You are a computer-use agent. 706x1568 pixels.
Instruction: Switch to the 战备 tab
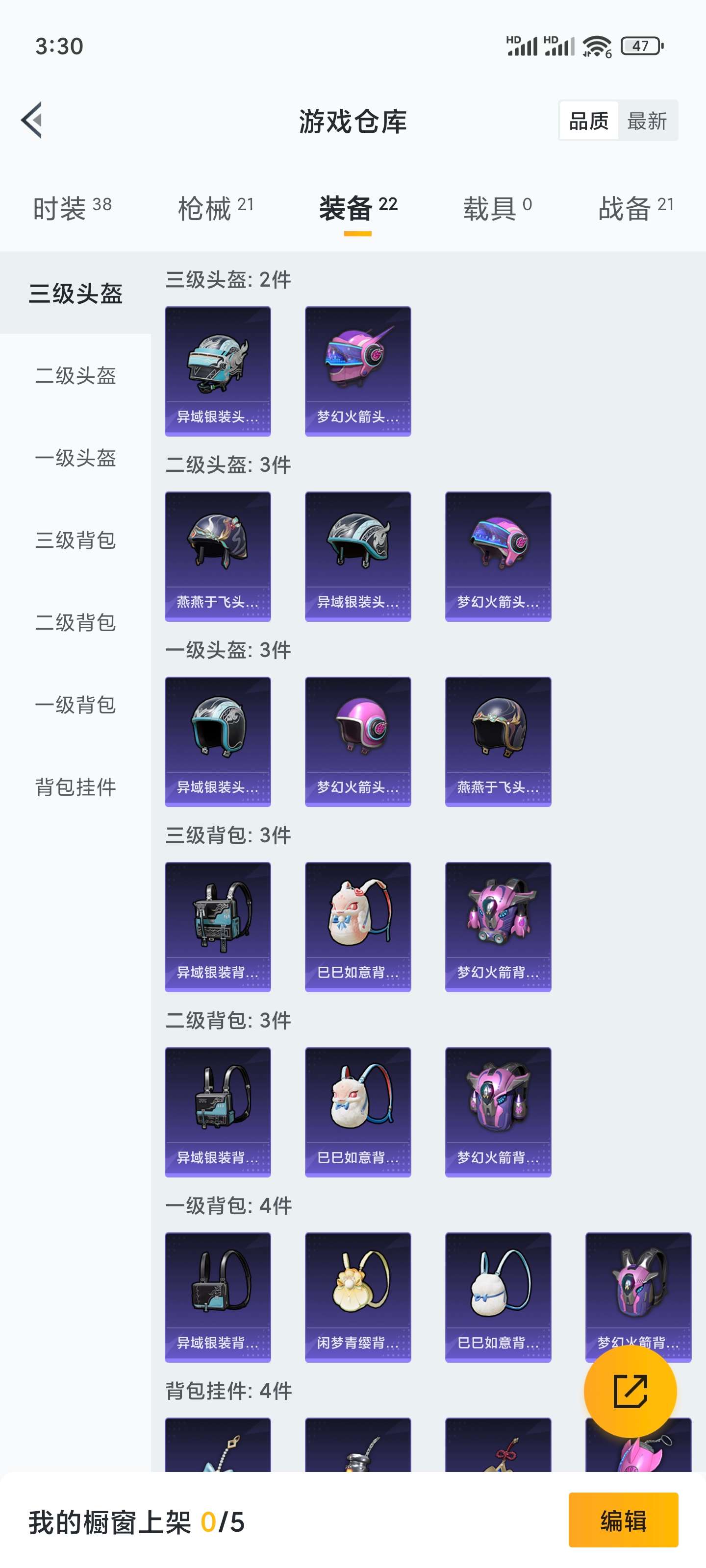tap(635, 208)
